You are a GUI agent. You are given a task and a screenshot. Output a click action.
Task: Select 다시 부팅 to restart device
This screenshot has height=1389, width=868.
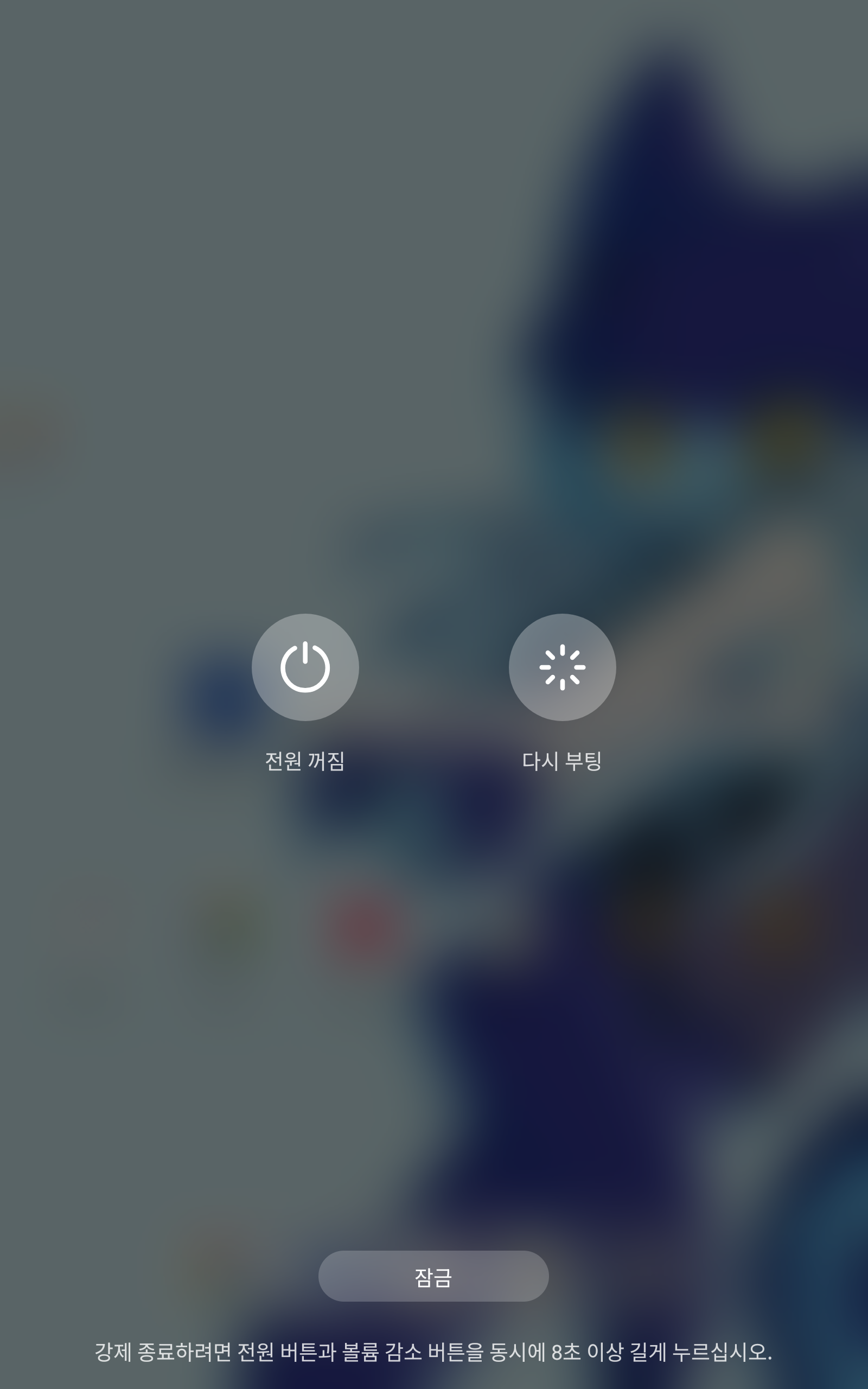point(562,667)
